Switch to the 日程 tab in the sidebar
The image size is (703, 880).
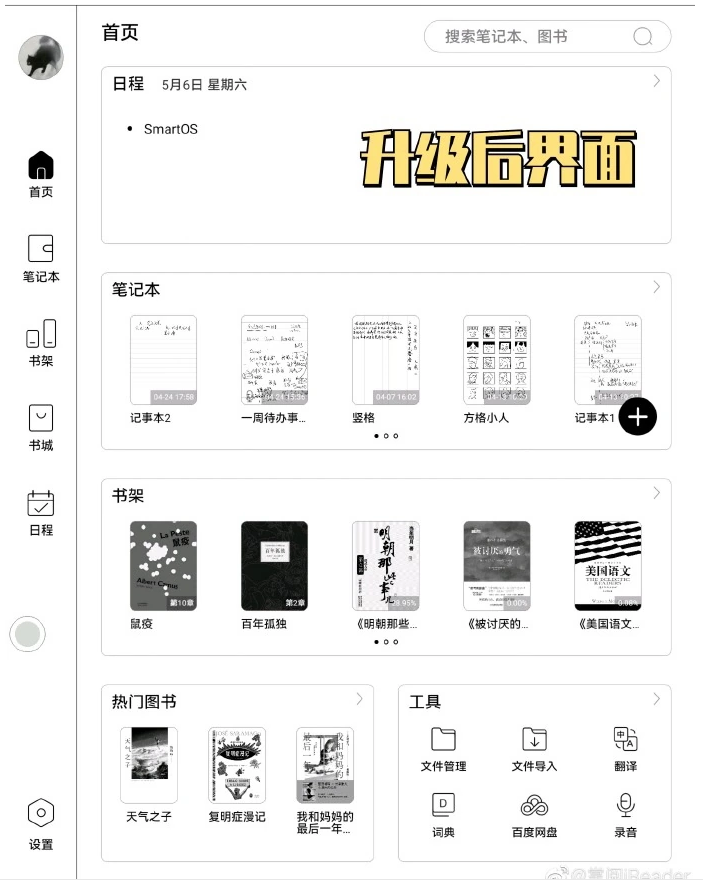tap(41, 512)
